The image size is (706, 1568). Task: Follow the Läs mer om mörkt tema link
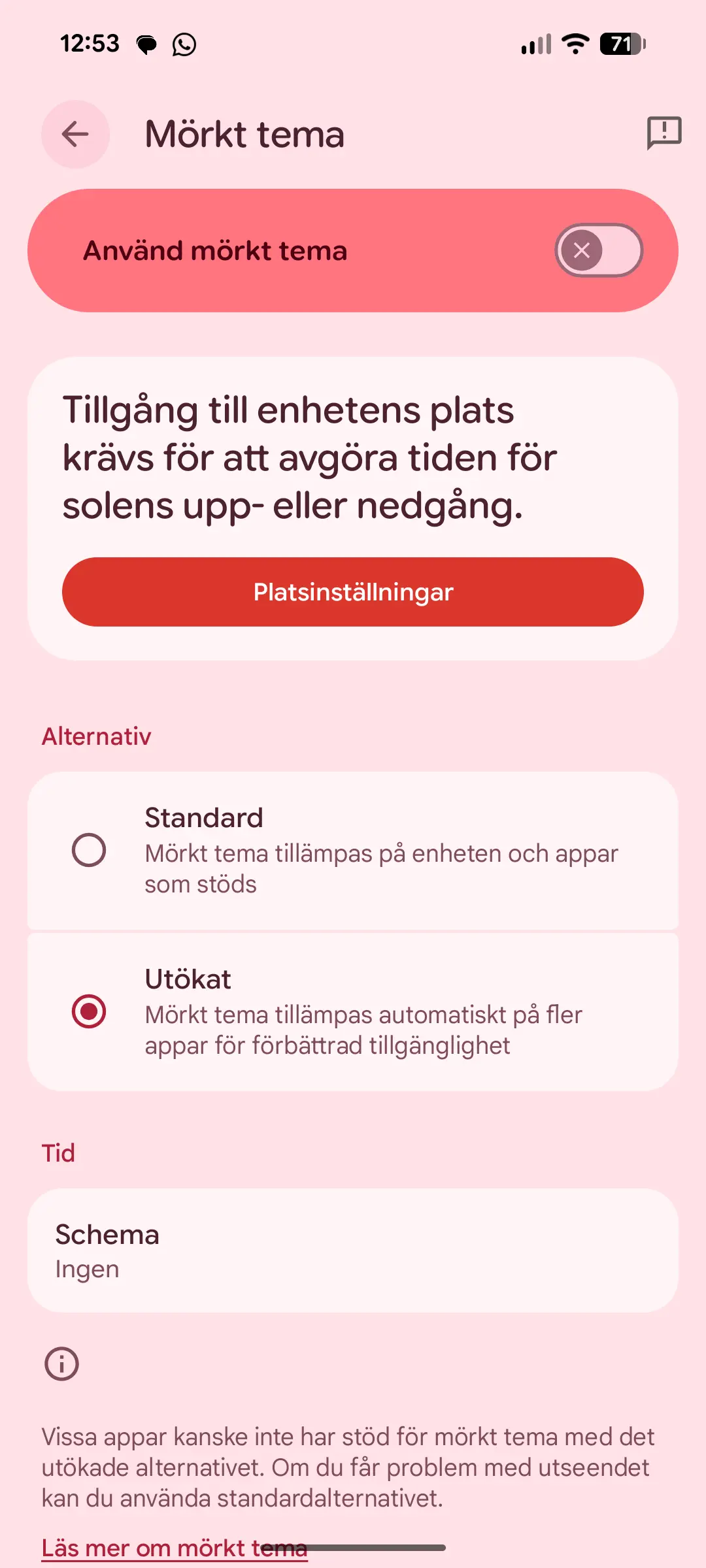coord(175,1548)
